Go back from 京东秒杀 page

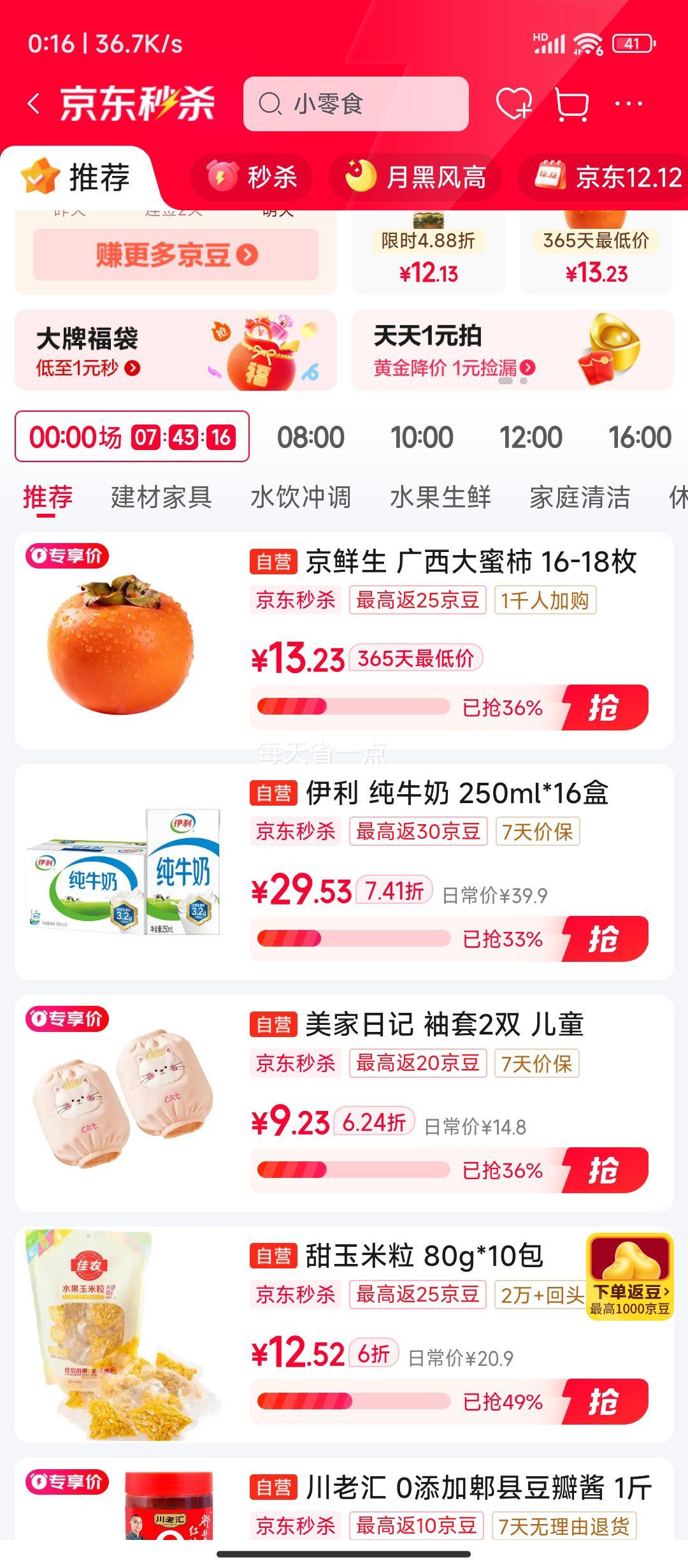(34, 104)
